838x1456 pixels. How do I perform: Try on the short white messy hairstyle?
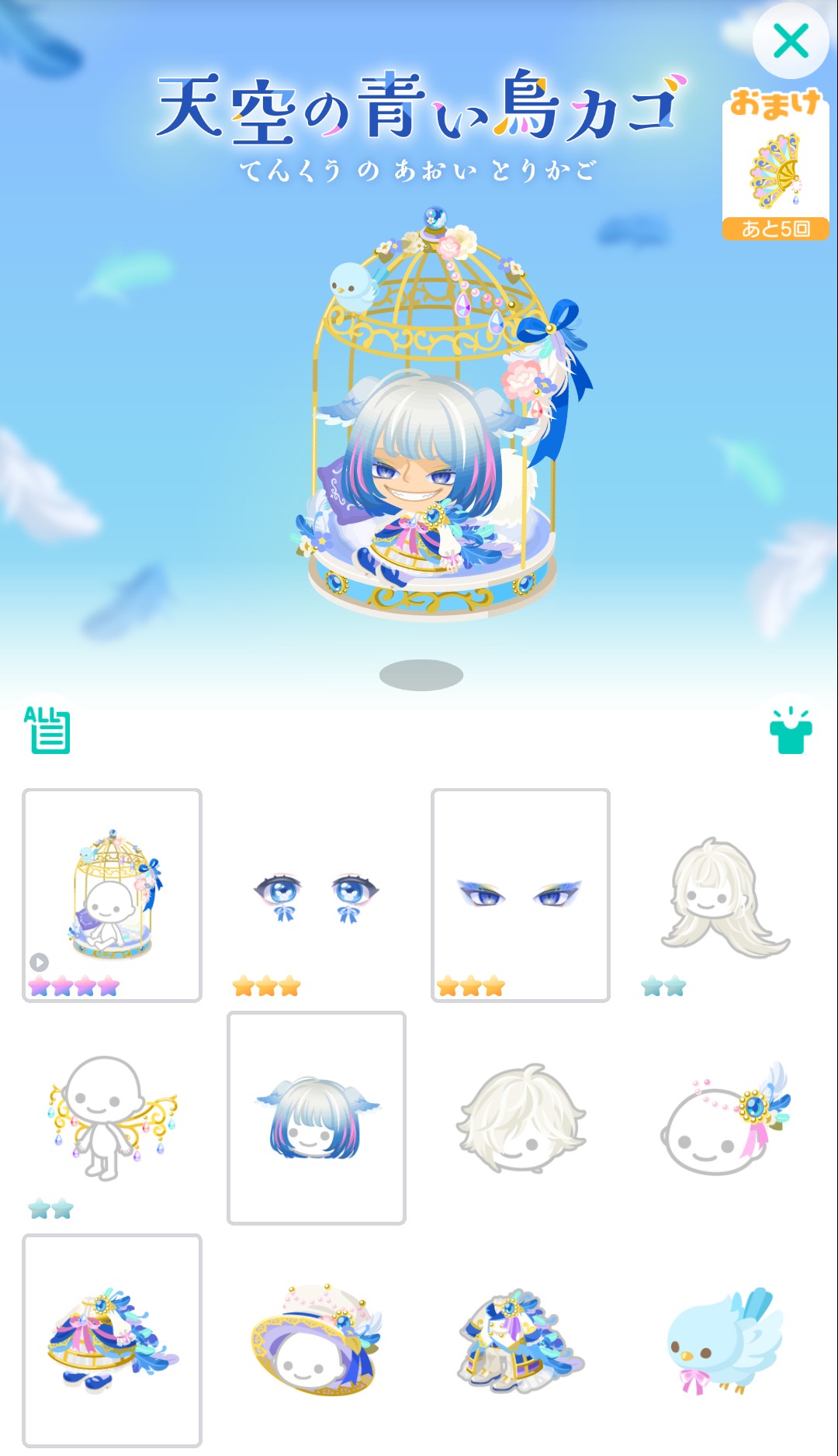520,1117
